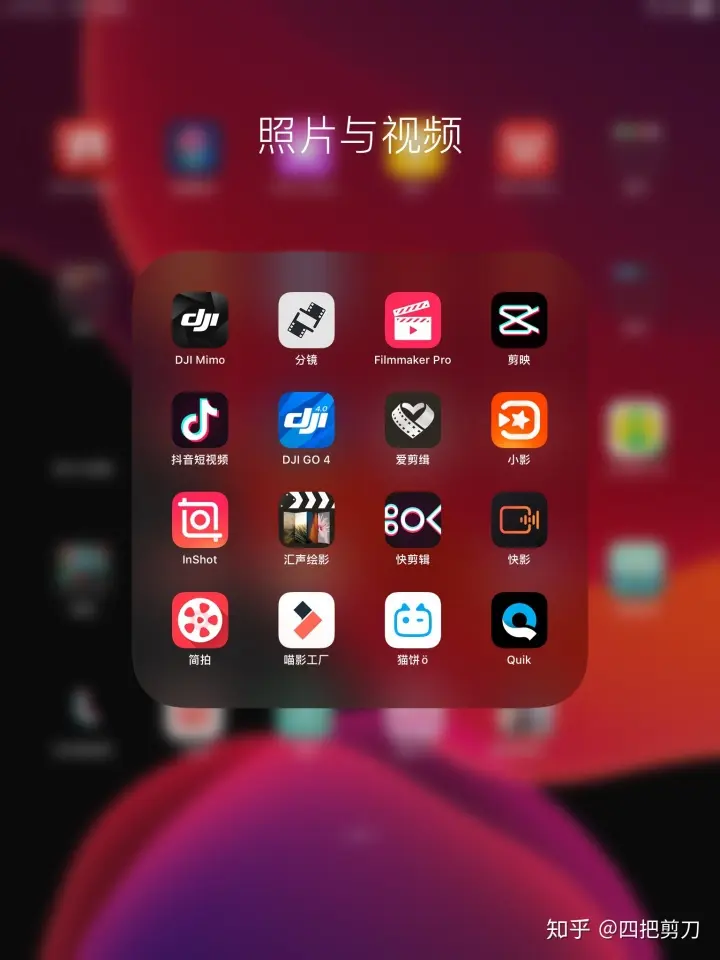Open InShot editor
Viewport: 720px width, 960px height.
click(x=200, y=520)
